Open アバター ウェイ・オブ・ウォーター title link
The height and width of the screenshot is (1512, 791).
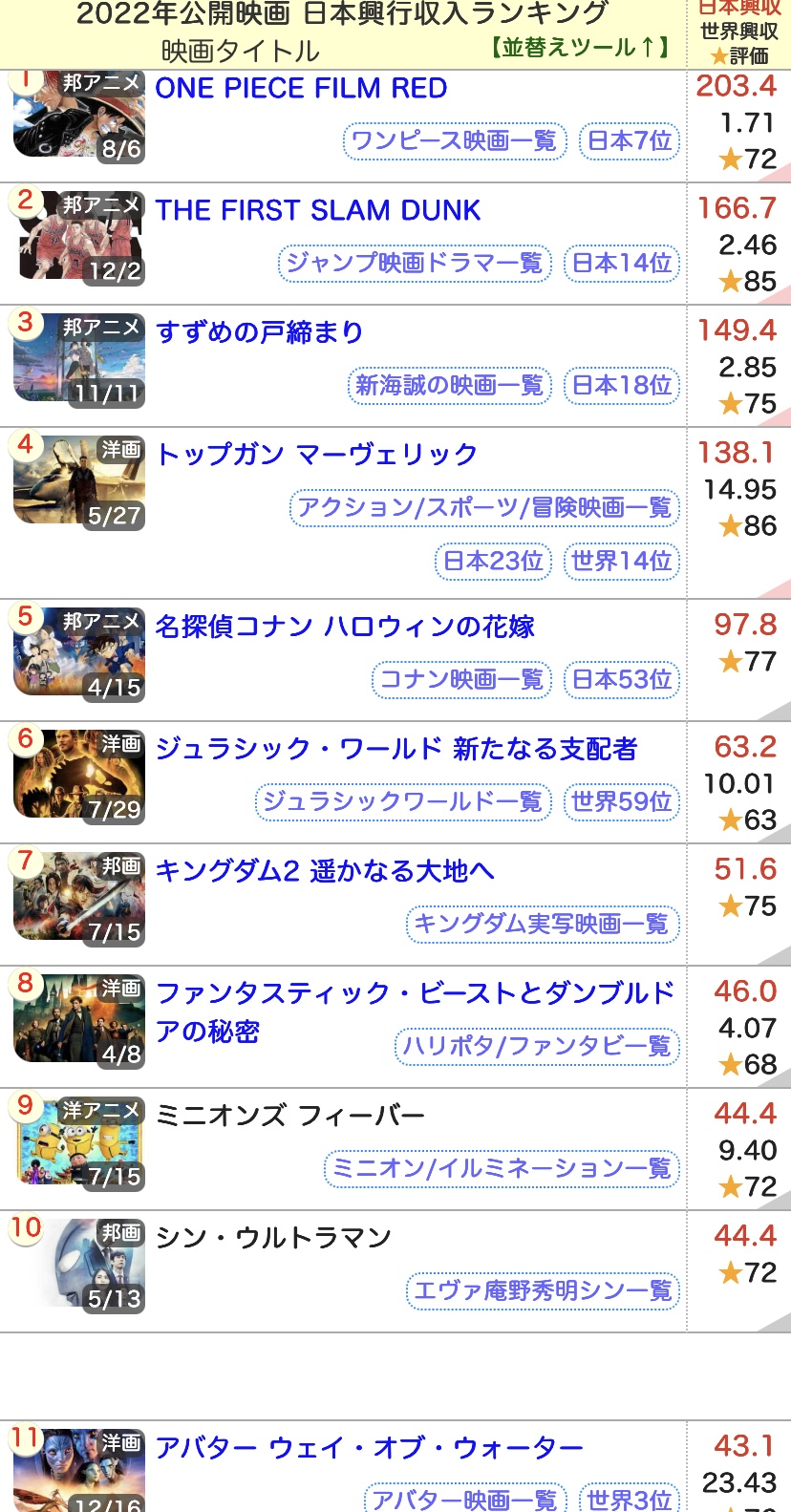(x=369, y=1448)
